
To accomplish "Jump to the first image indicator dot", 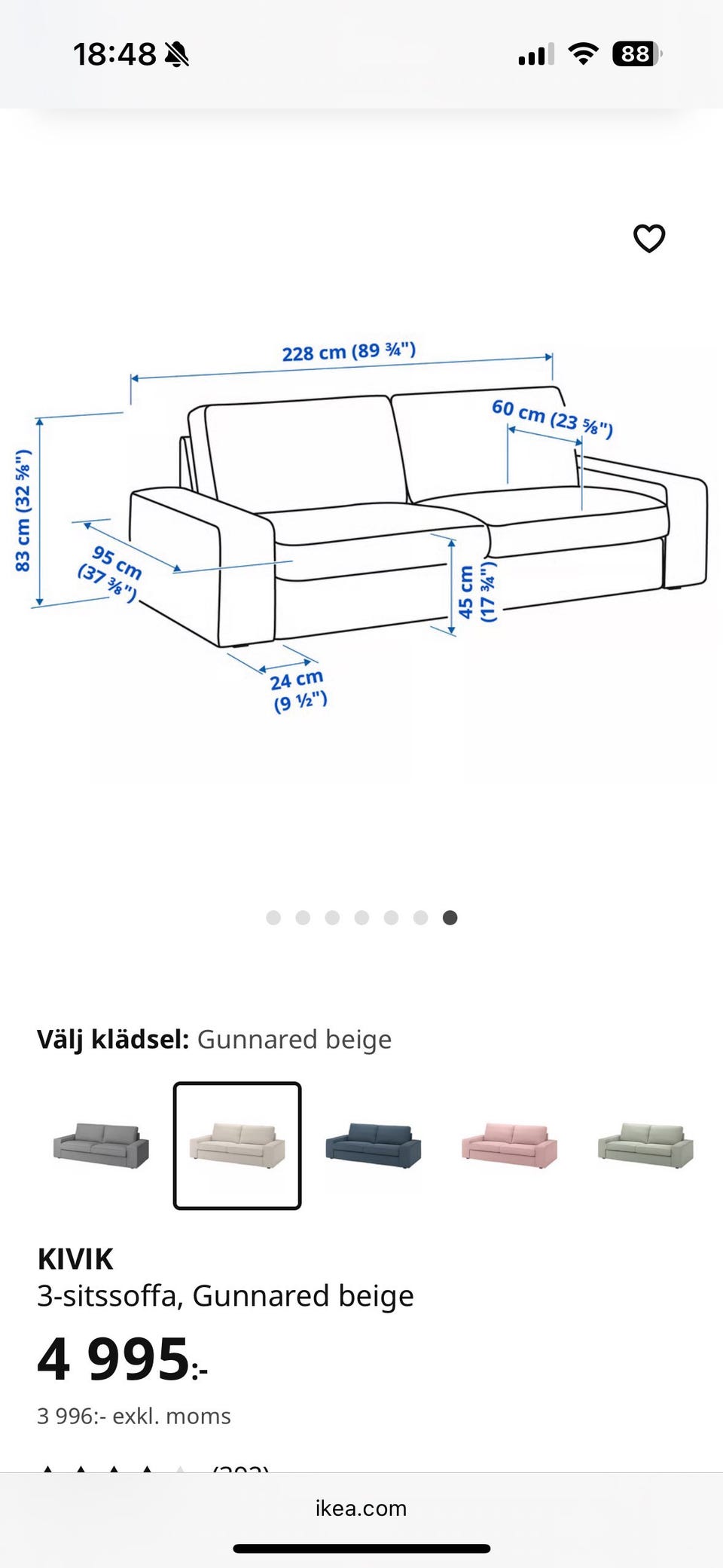I will (x=273, y=917).
